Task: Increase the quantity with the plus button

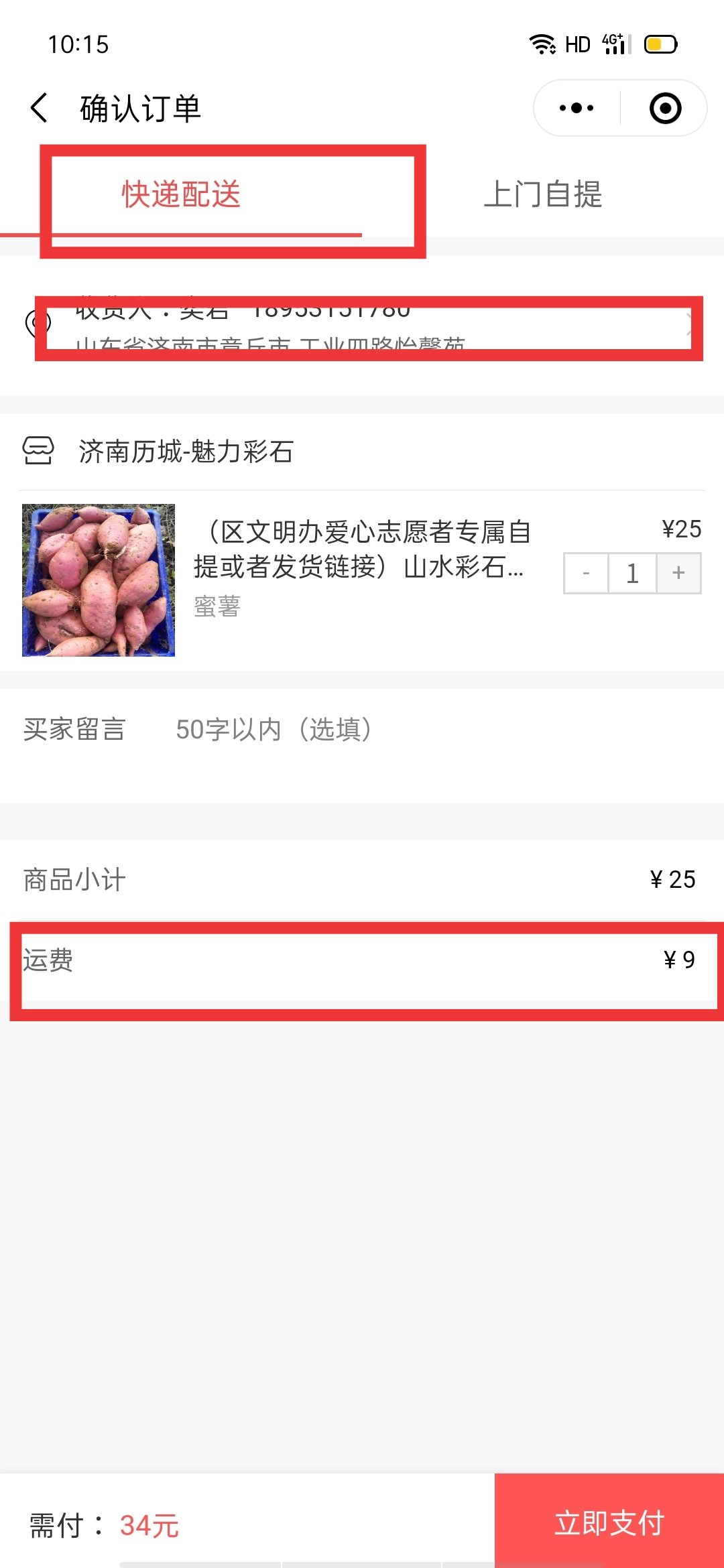Action: pyautogui.click(x=678, y=574)
